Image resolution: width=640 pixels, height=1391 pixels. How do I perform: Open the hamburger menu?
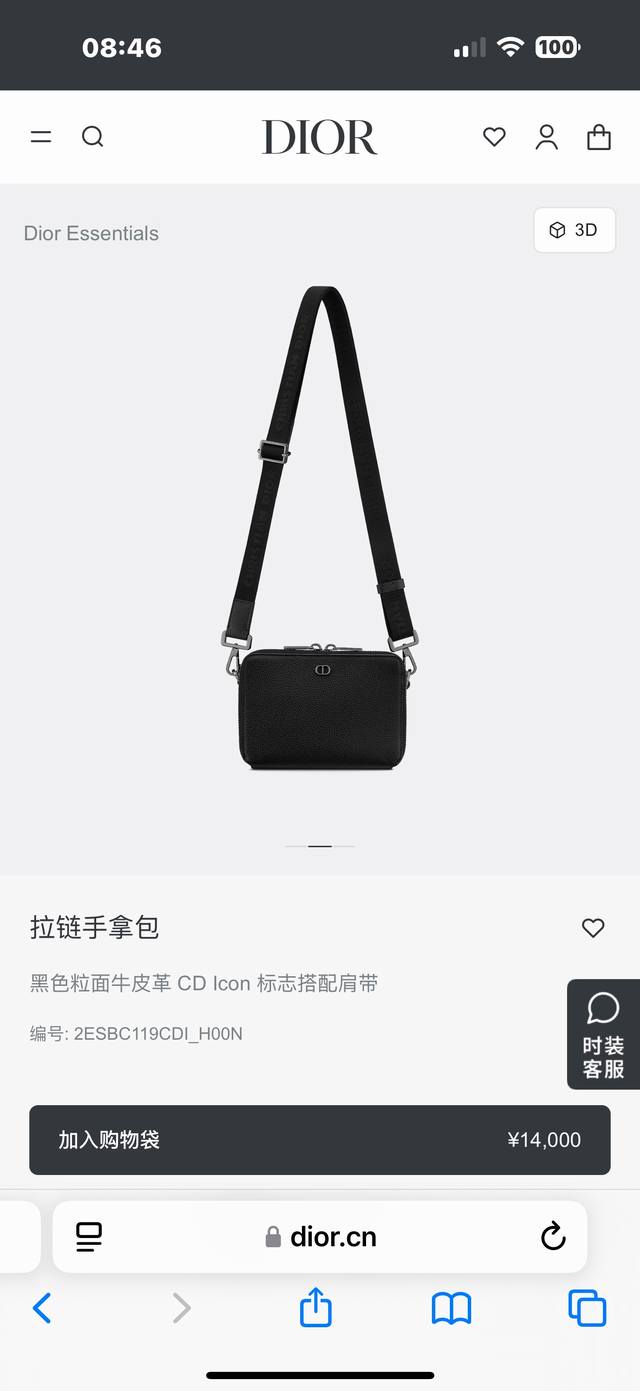pos(41,137)
